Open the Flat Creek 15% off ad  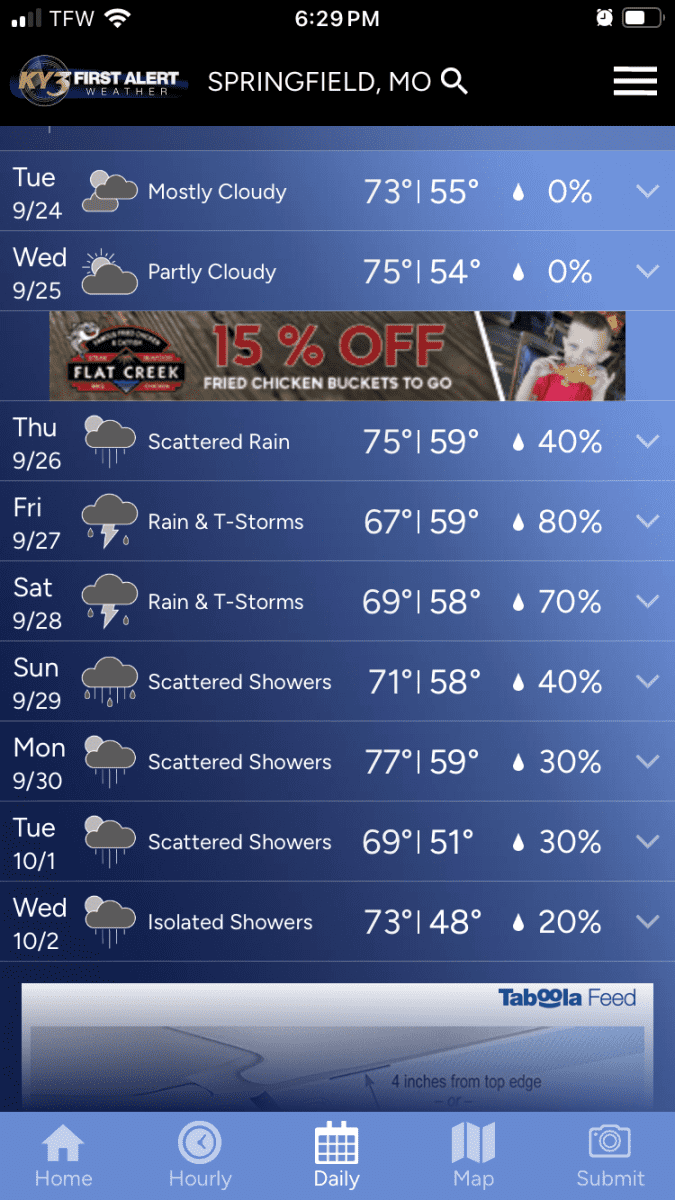(337, 356)
